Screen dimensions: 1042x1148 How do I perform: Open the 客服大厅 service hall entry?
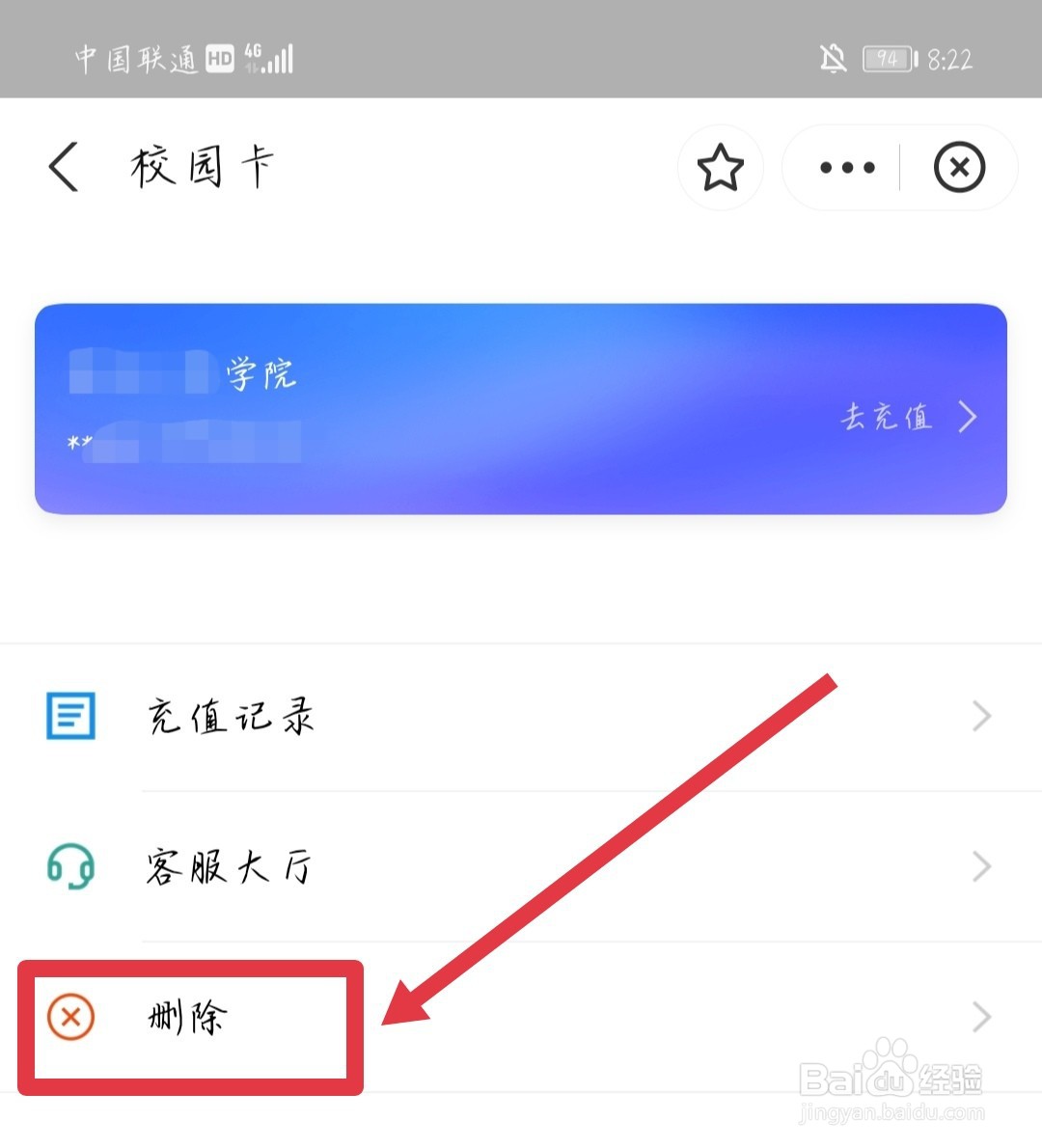[x=228, y=865]
